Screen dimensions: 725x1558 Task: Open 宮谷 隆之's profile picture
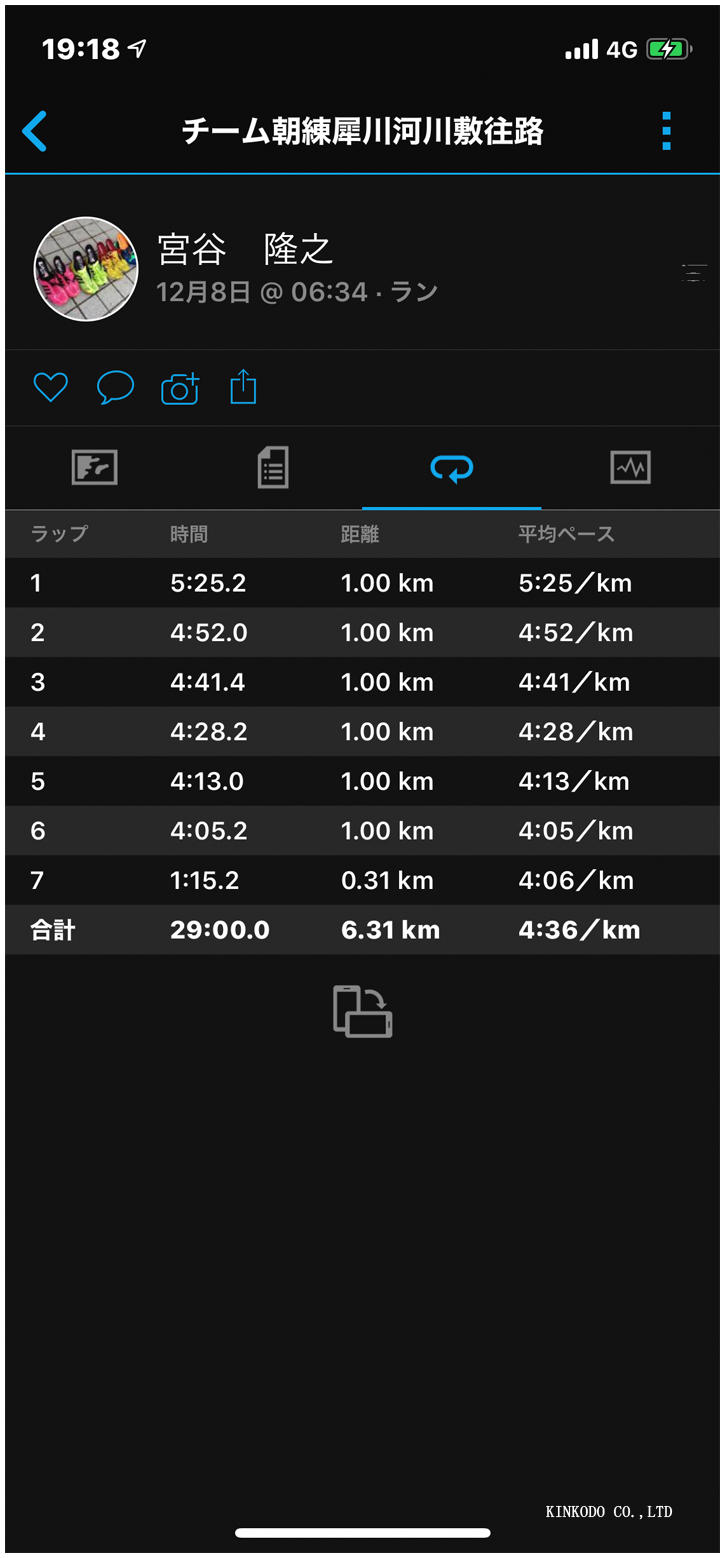click(x=86, y=269)
